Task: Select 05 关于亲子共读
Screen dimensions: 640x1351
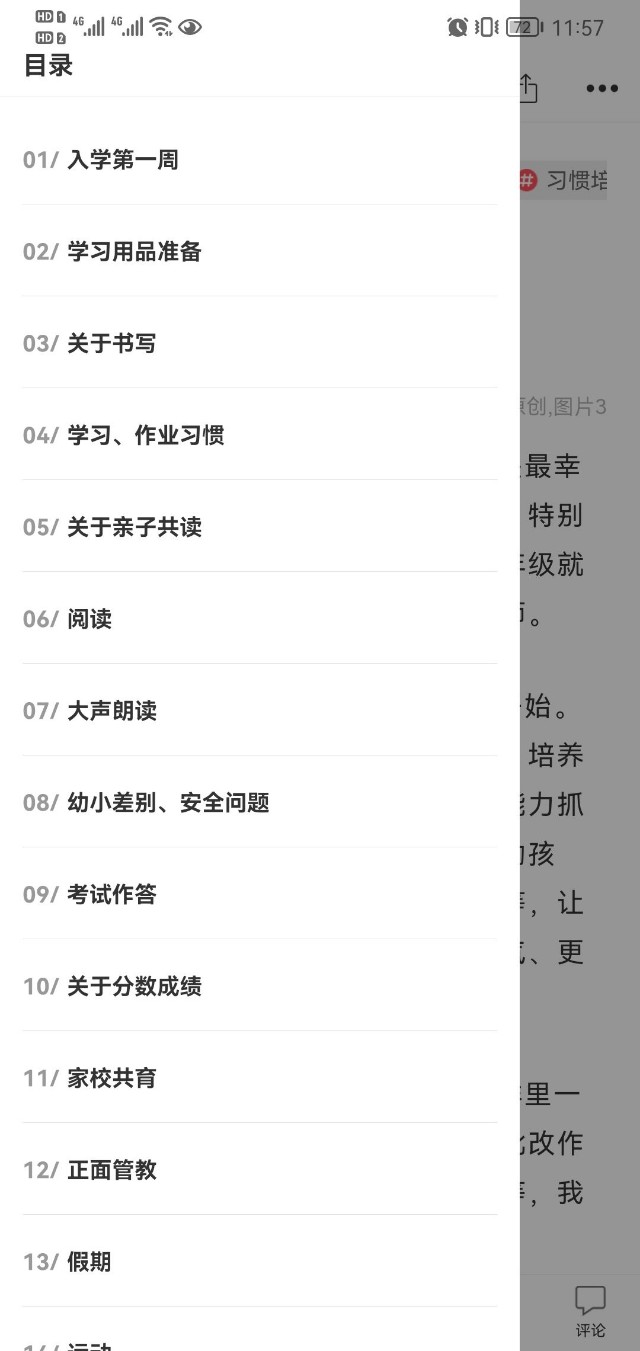Action: click(259, 527)
